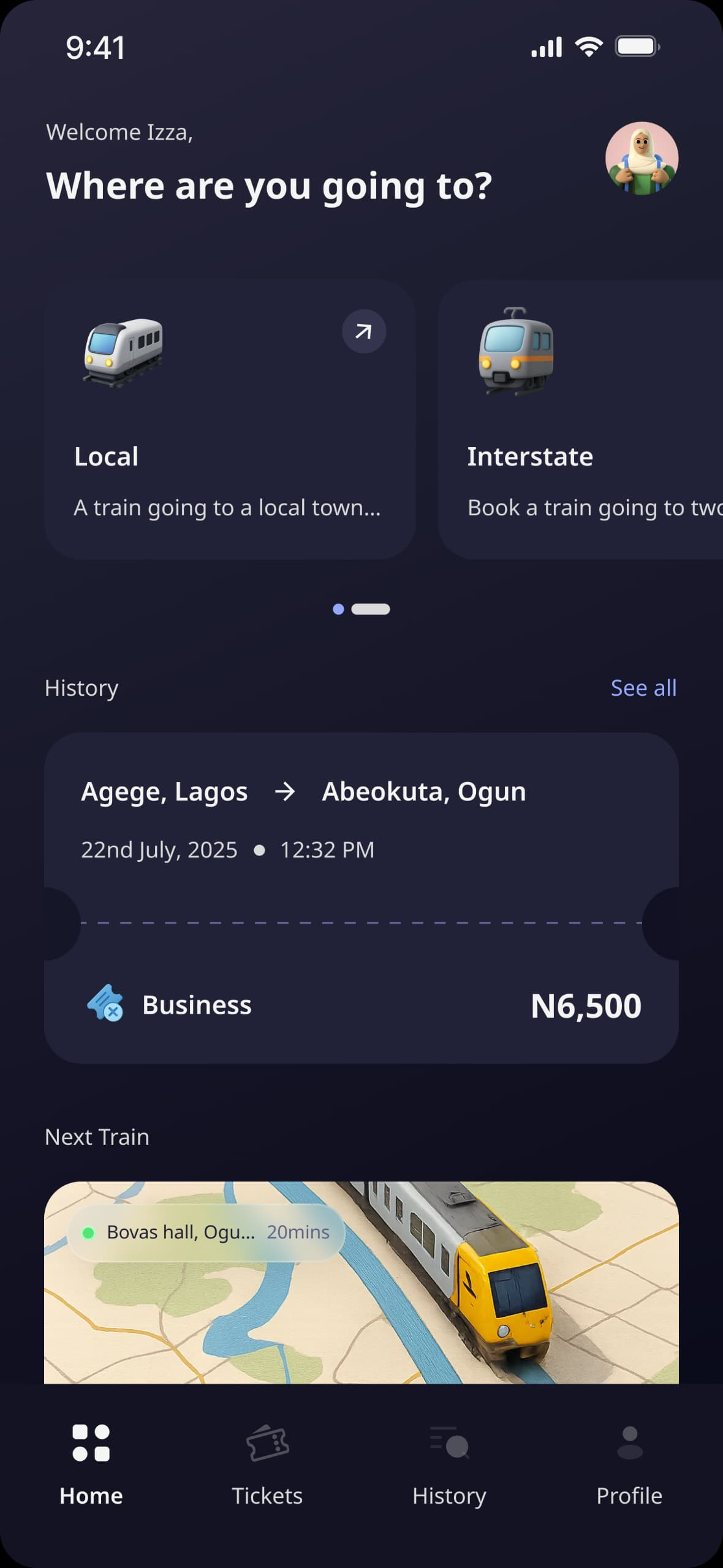The image size is (723, 1568).
Task: Tap the train emoji on the Local card
Action: [x=123, y=354]
